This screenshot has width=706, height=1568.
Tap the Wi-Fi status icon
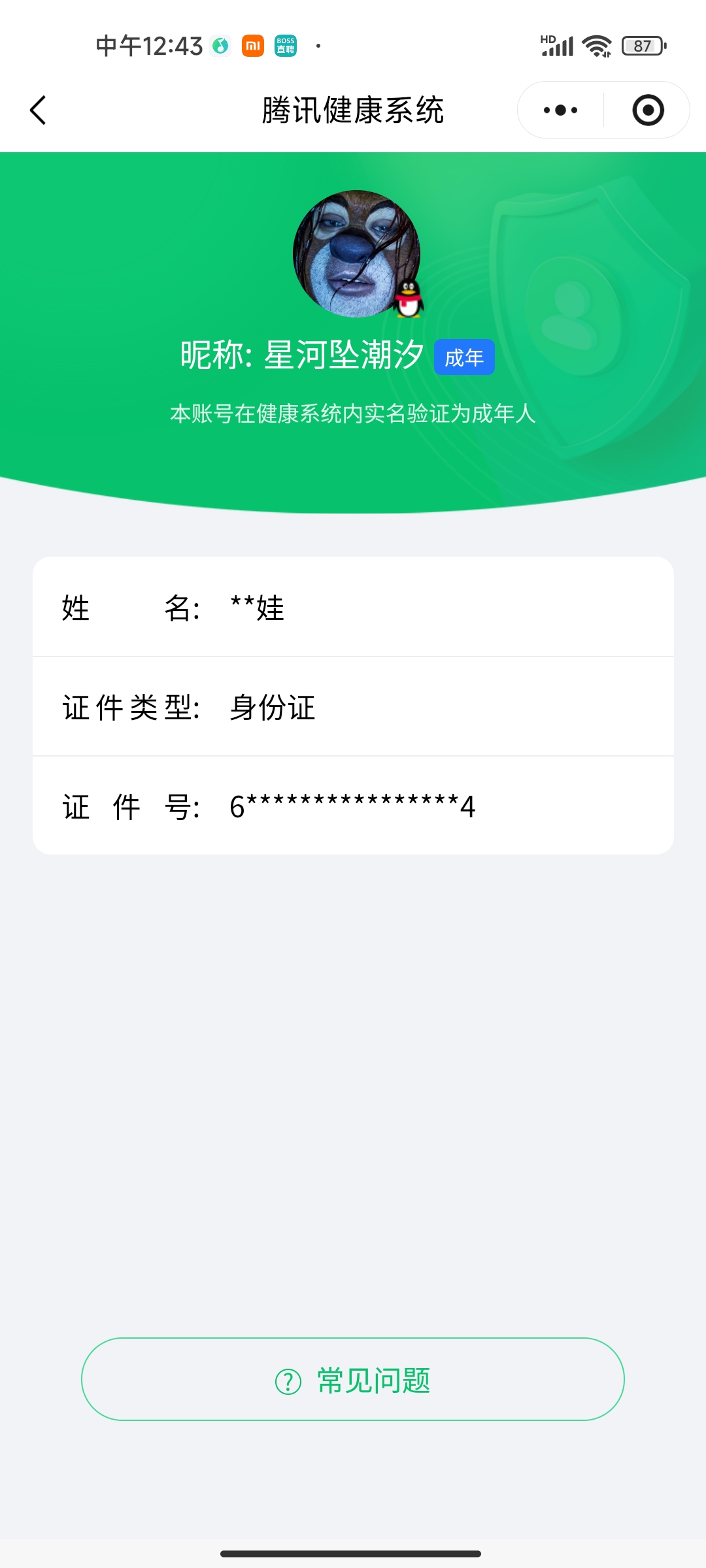596,44
